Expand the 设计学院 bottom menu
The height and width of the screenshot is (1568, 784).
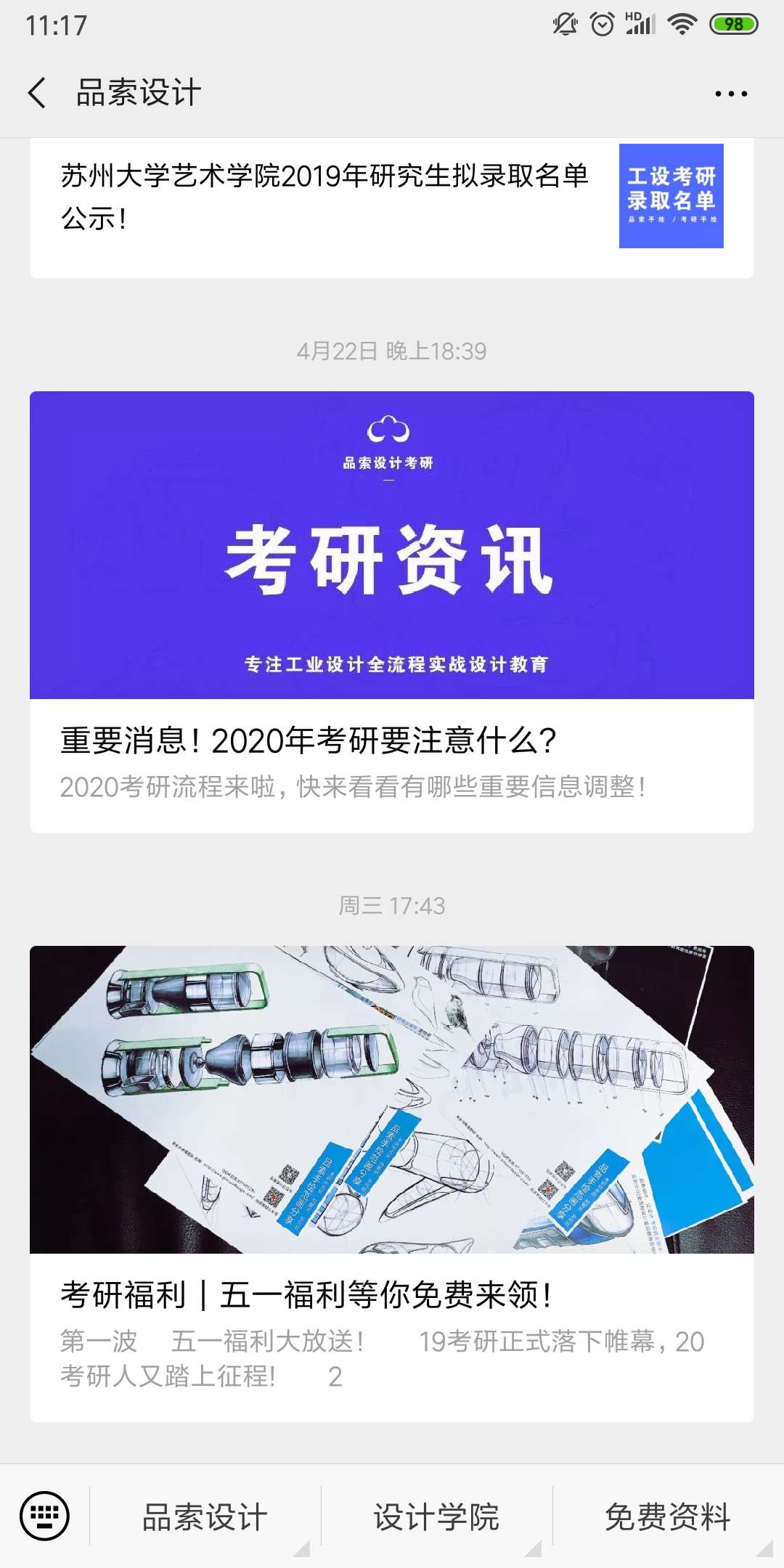coord(436,1517)
